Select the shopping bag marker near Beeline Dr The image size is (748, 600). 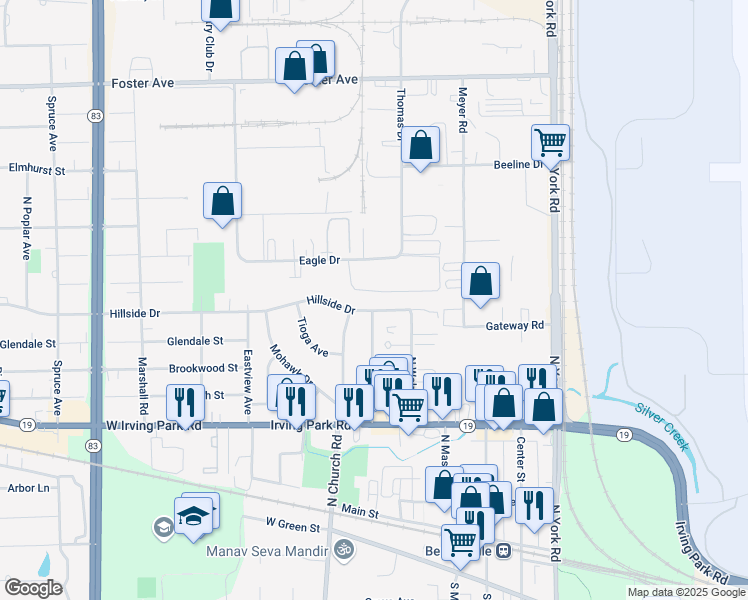point(421,146)
